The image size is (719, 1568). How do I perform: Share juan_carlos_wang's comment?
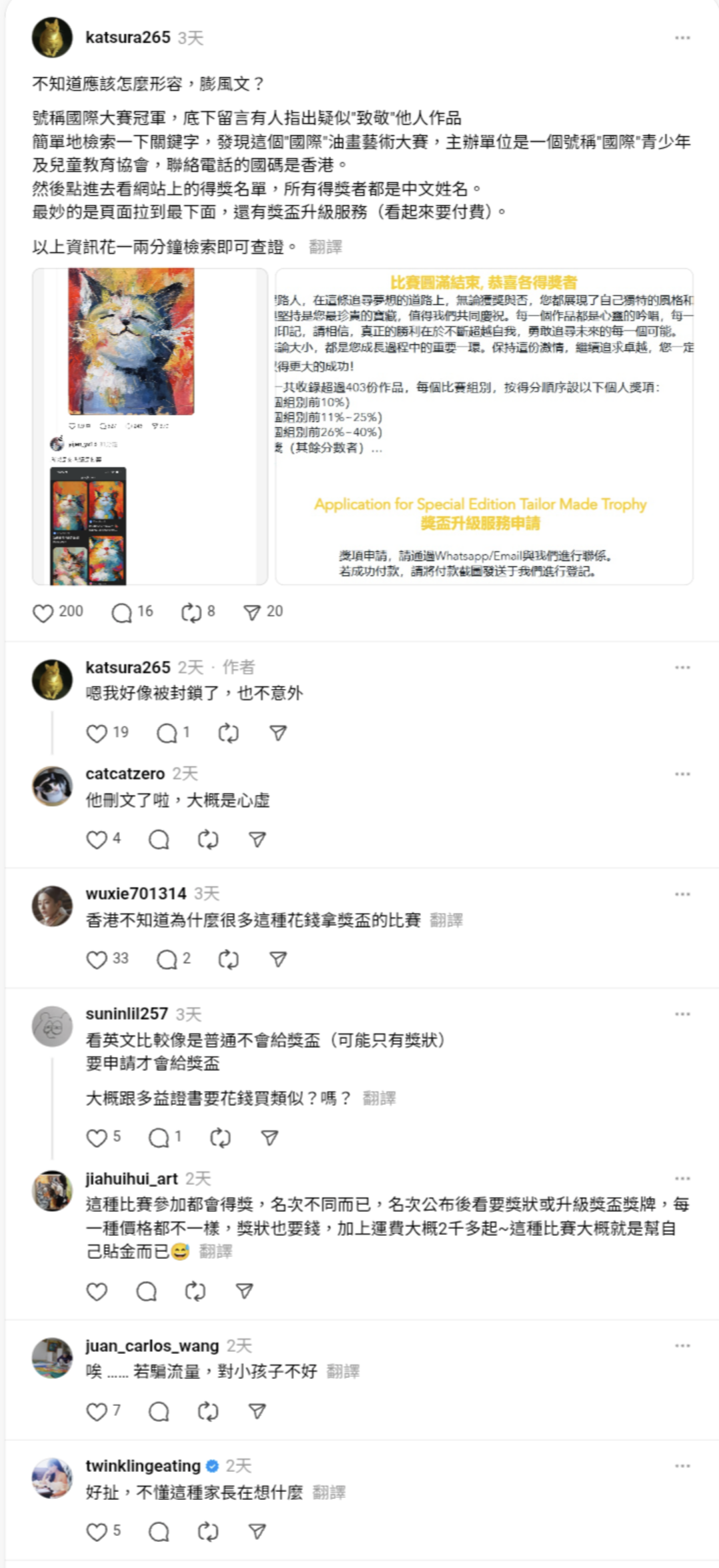(x=257, y=1412)
